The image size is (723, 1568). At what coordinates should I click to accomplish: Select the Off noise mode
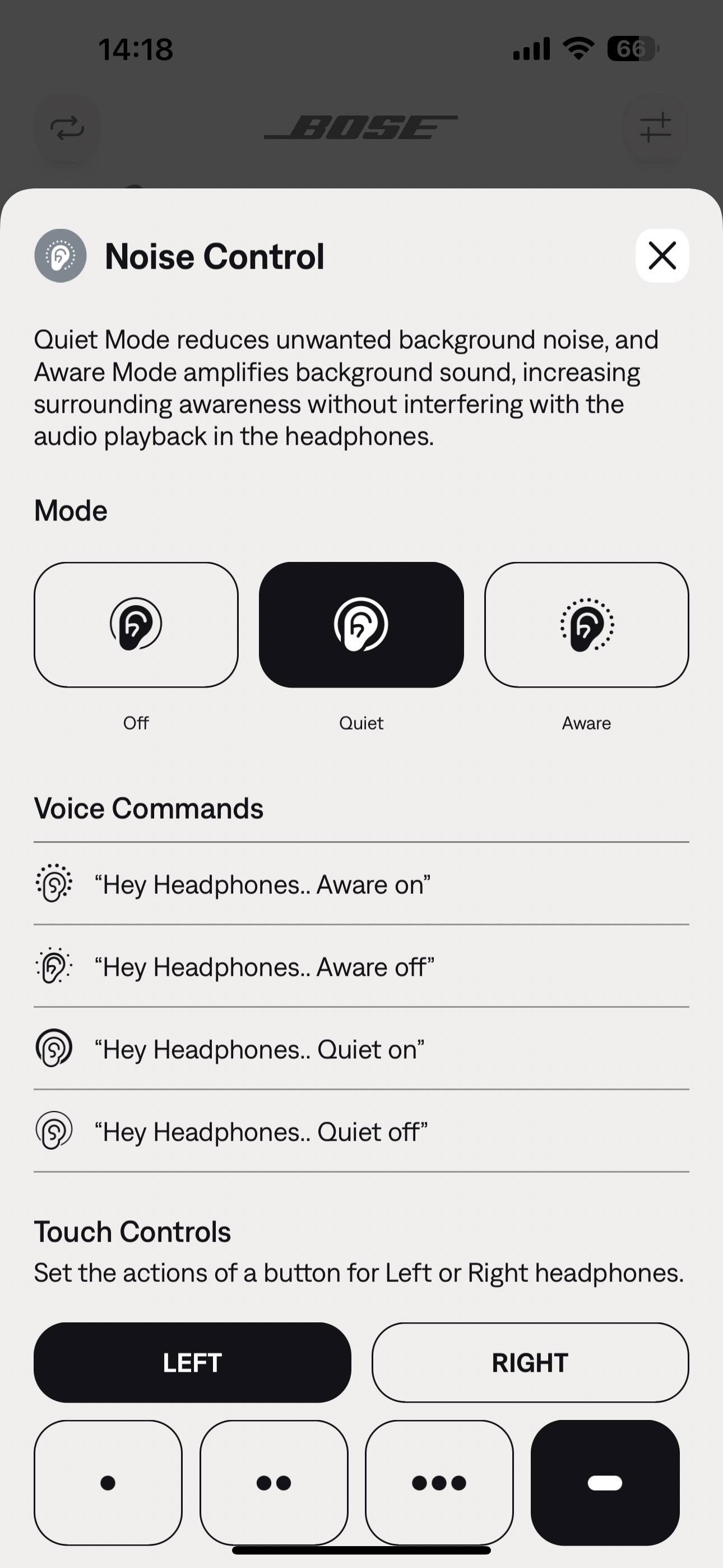136,625
